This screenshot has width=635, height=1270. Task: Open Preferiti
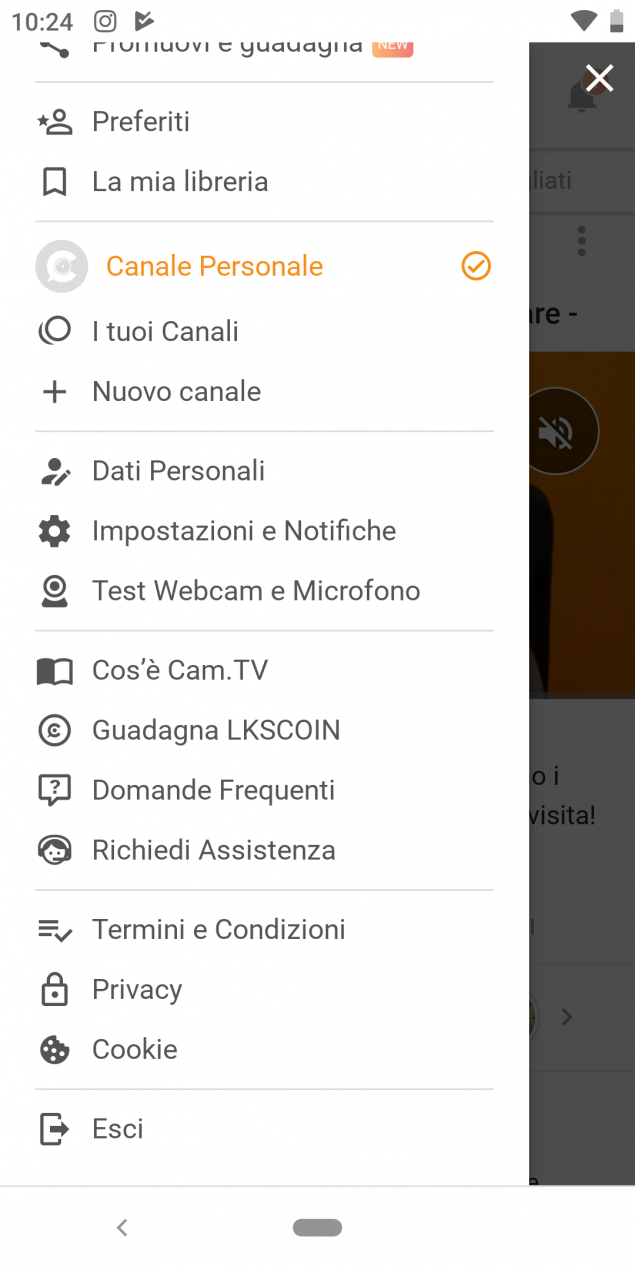pyautogui.click(x=264, y=122)
